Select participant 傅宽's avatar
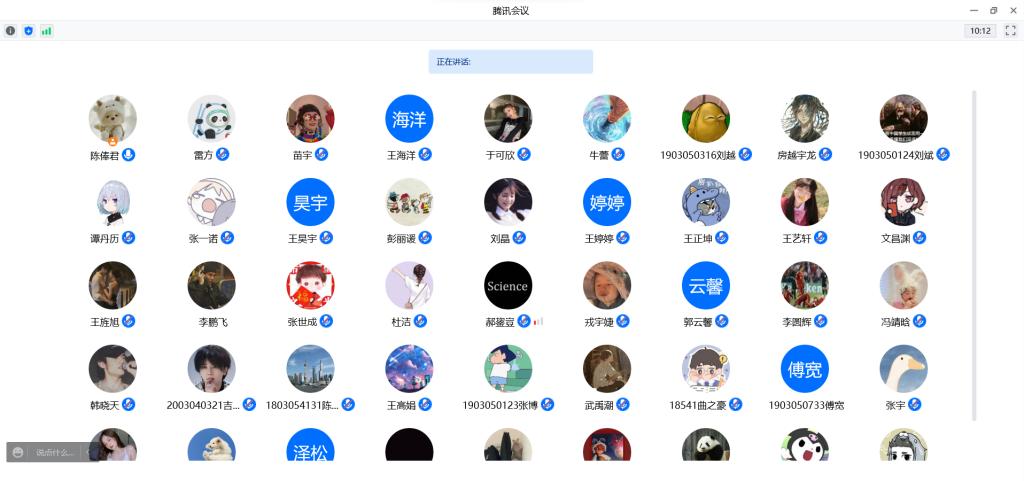This screenshot has width=1024, height=481. [x=805, y=369]
